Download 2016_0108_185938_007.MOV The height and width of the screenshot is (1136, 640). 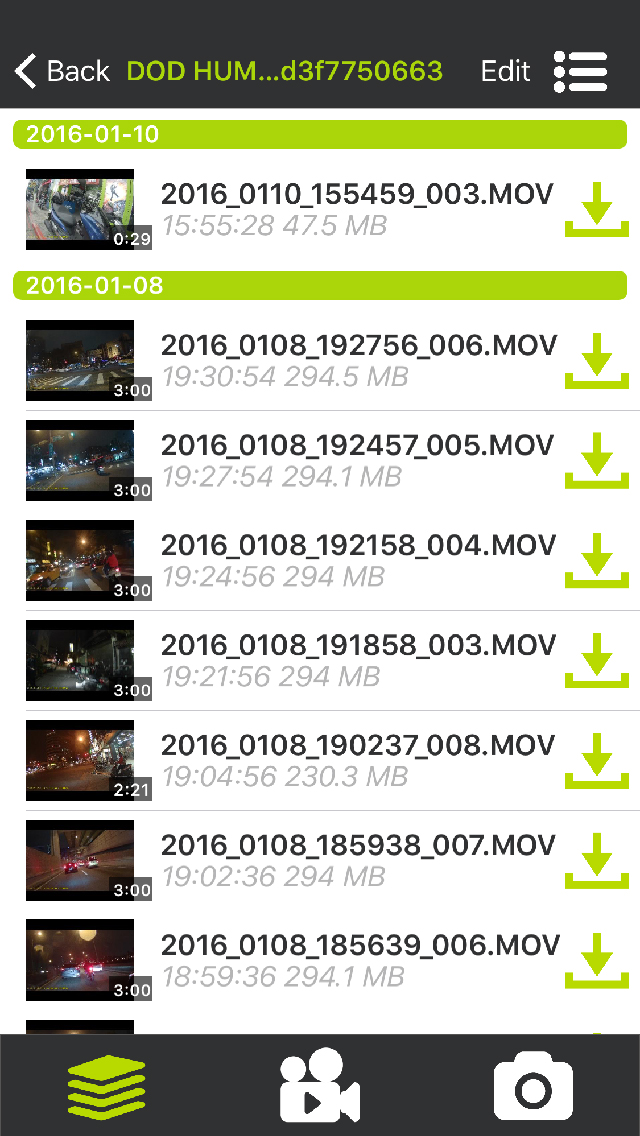[596, 861]
